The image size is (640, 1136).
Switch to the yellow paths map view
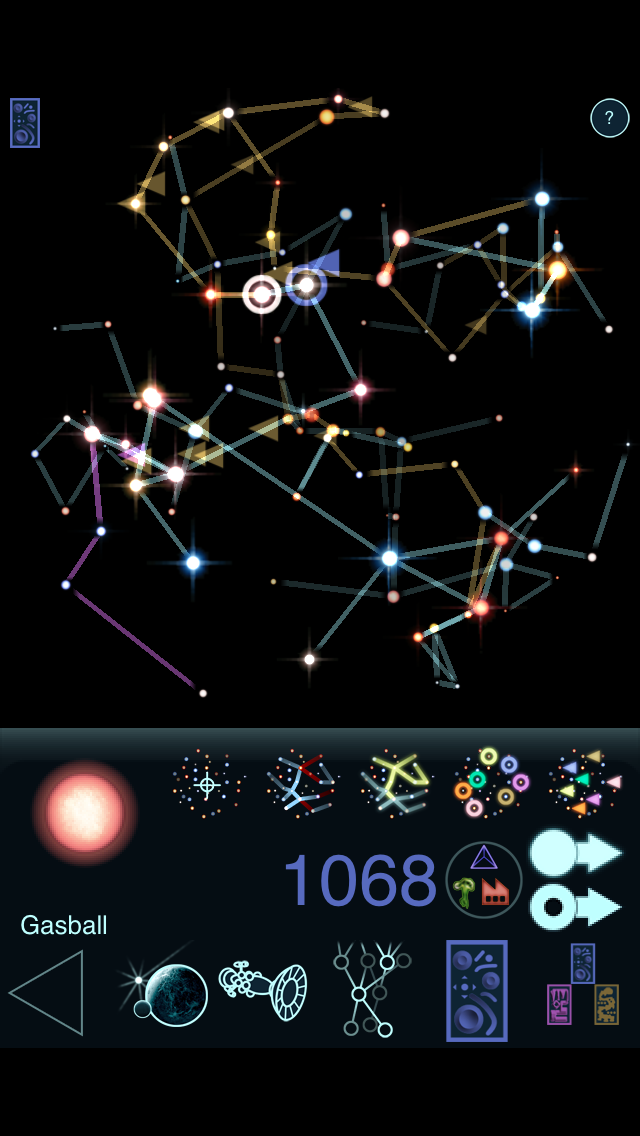pos(396,785)
